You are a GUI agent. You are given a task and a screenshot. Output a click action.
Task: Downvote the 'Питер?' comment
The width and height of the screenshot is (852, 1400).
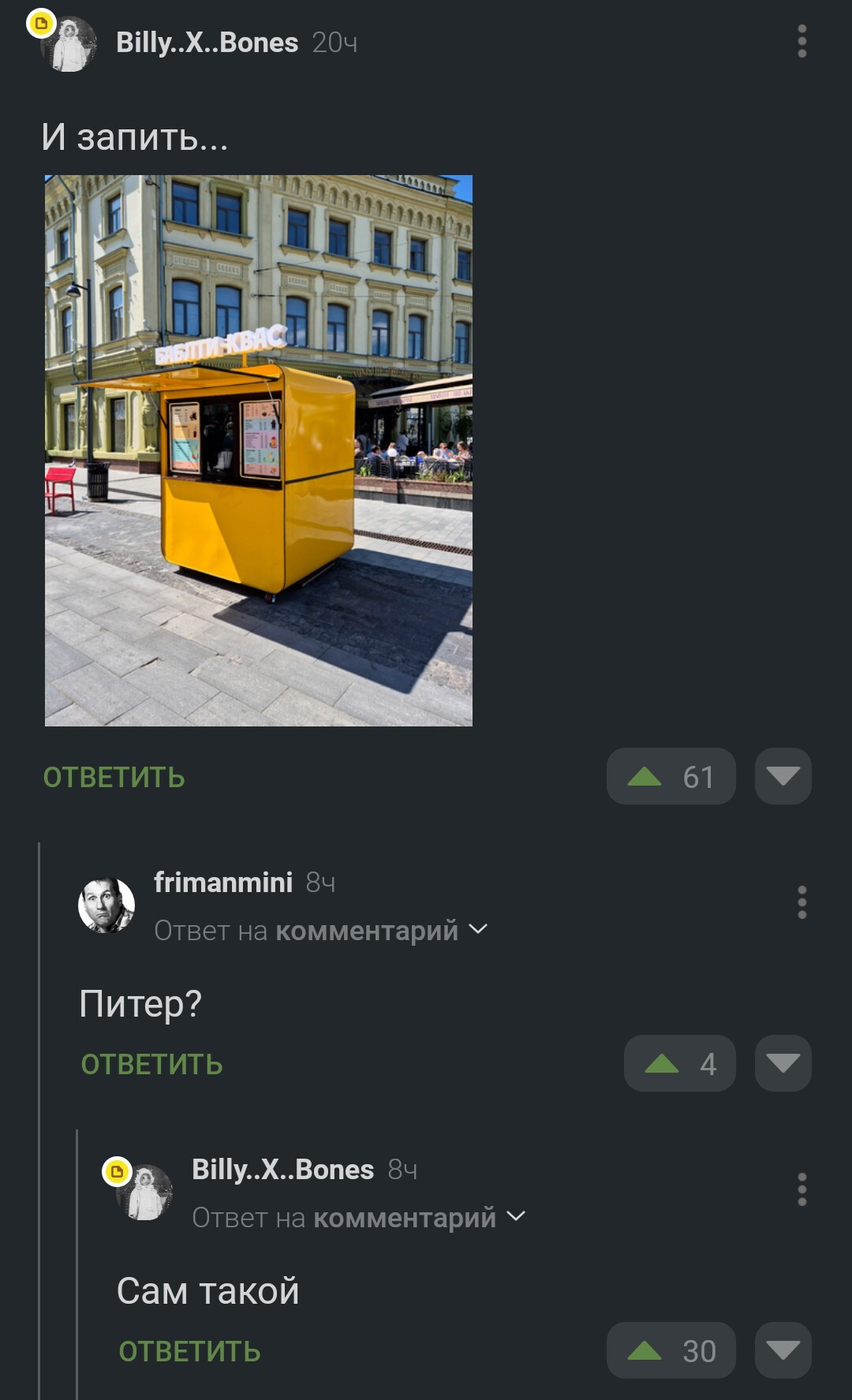(783, 1064)
